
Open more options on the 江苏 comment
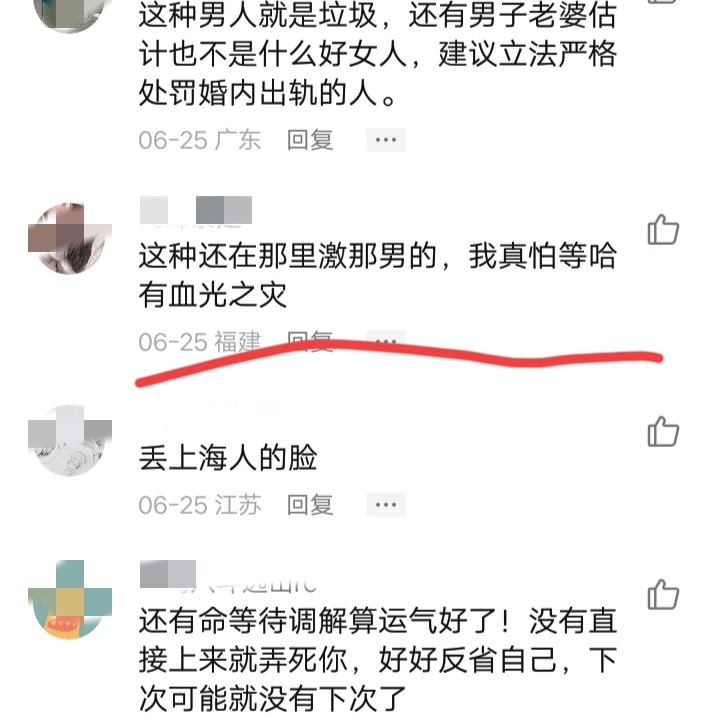pos(385,505)
